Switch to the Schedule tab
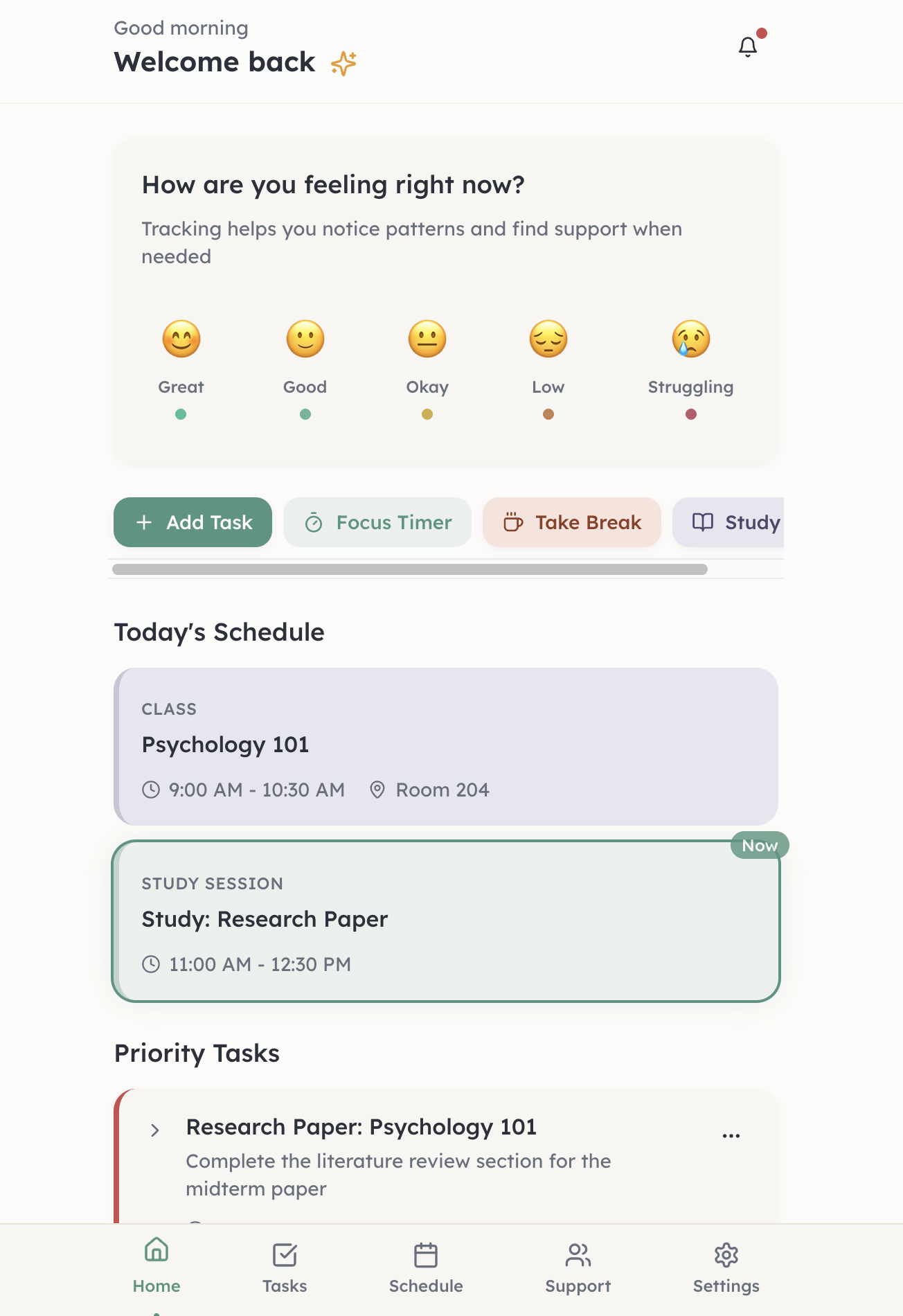Screen dimensions: 903x1316 click(426, 1265)
